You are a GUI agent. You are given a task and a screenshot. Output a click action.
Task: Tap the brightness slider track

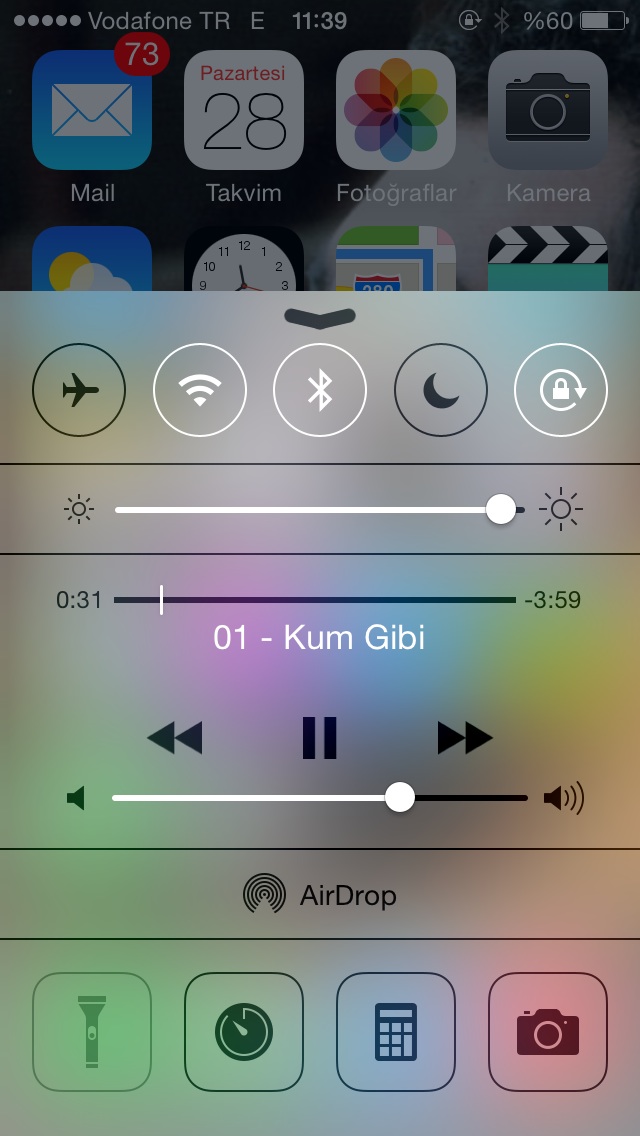[x=310, y=510]
